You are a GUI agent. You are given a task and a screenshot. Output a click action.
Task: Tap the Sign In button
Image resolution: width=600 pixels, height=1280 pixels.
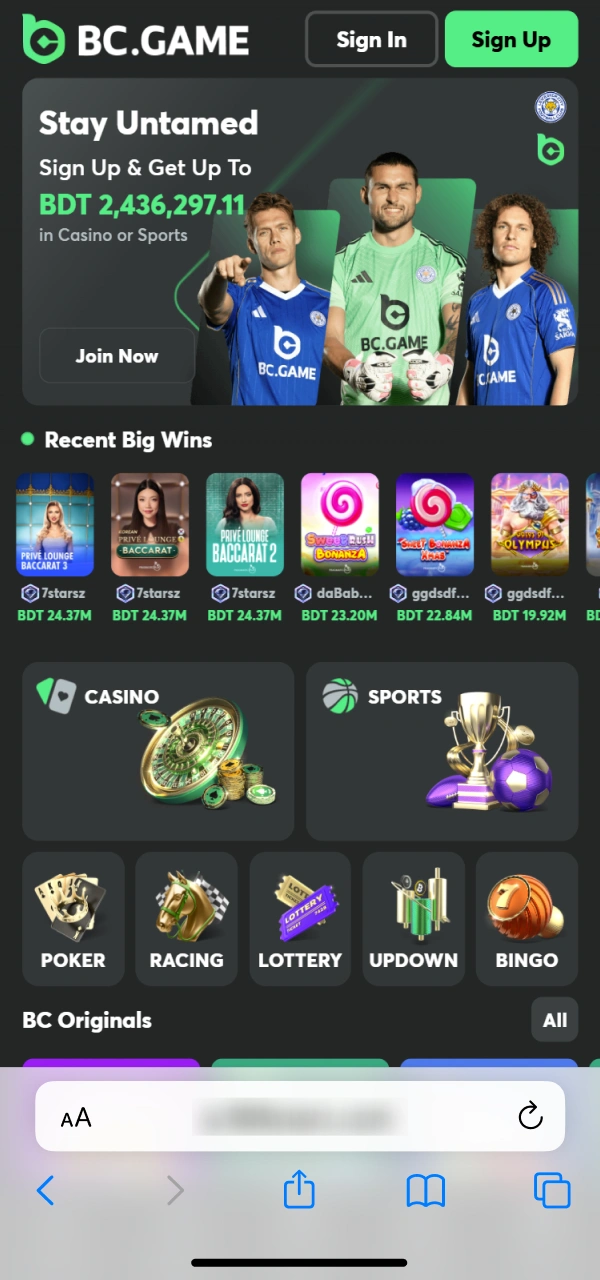tap(371, 40)
